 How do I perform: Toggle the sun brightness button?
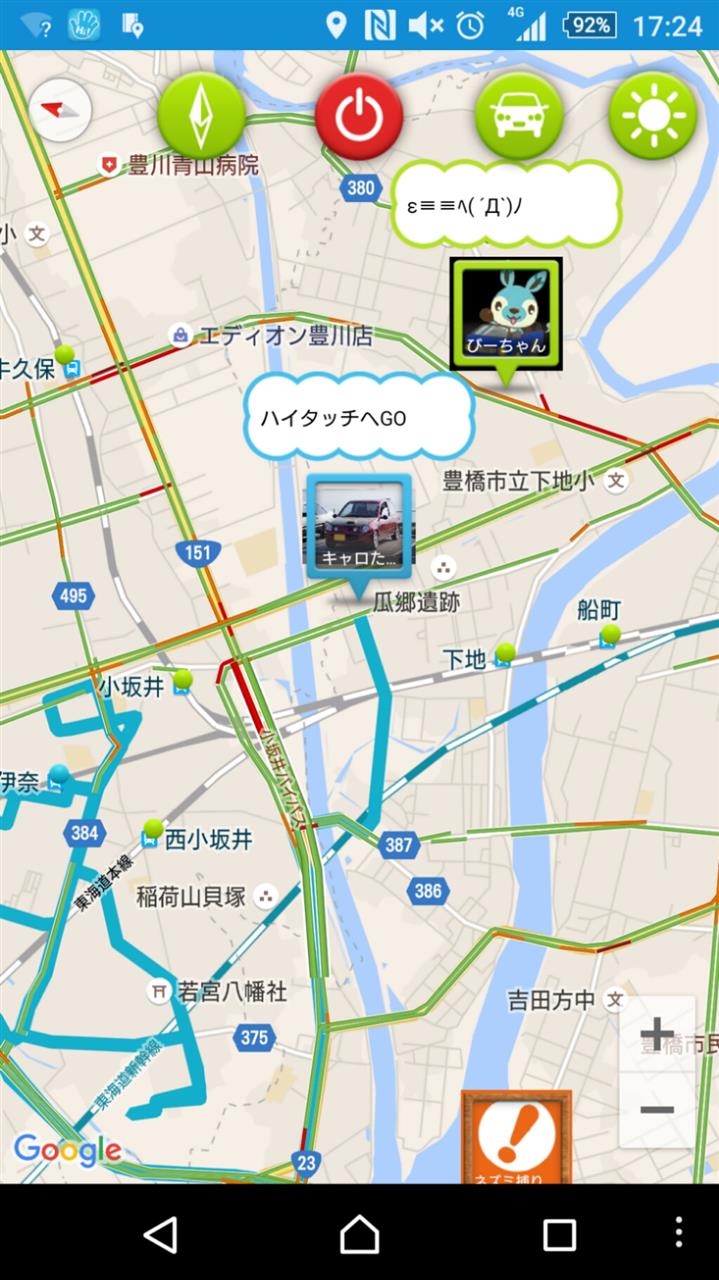[x=653, y=116]
